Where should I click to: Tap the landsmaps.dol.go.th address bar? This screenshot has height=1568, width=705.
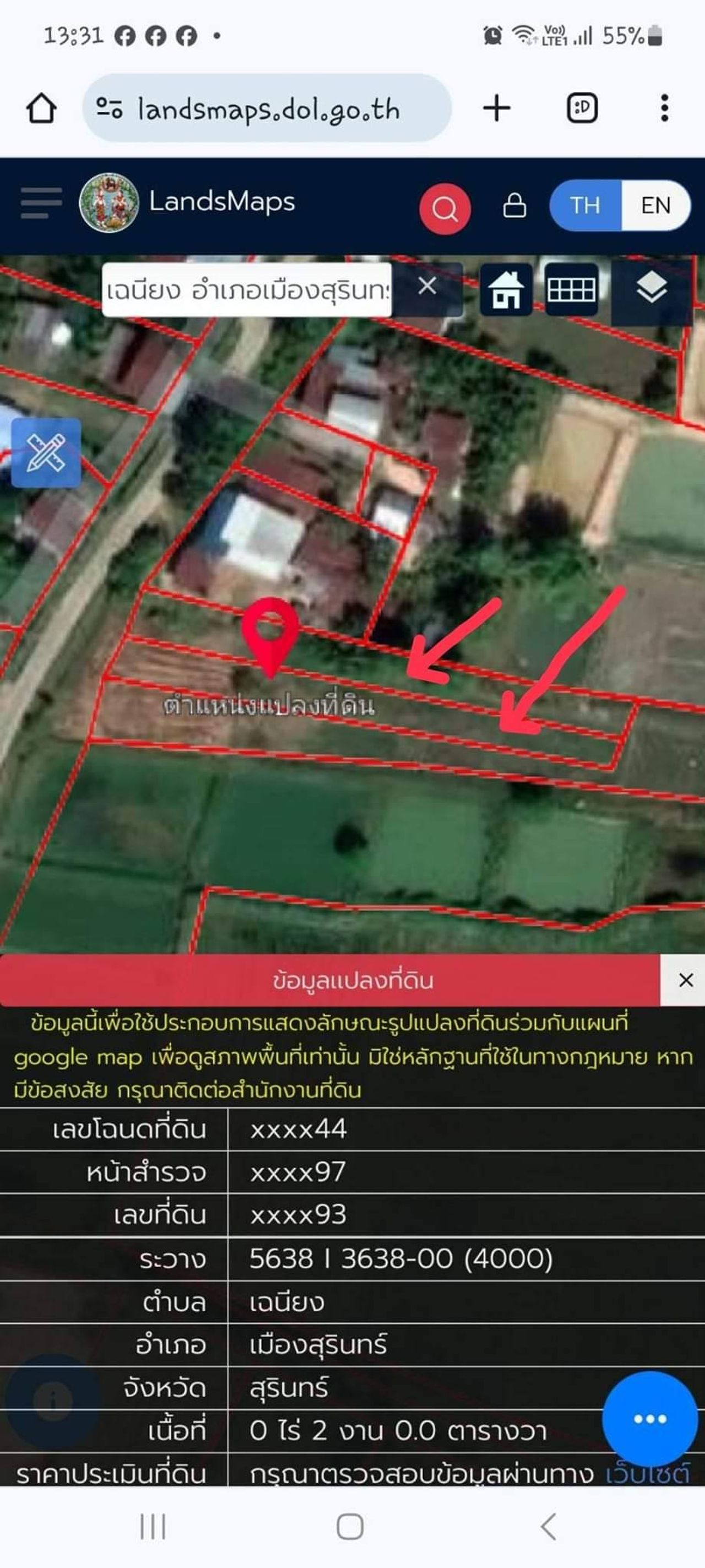(x=268, y=109)
